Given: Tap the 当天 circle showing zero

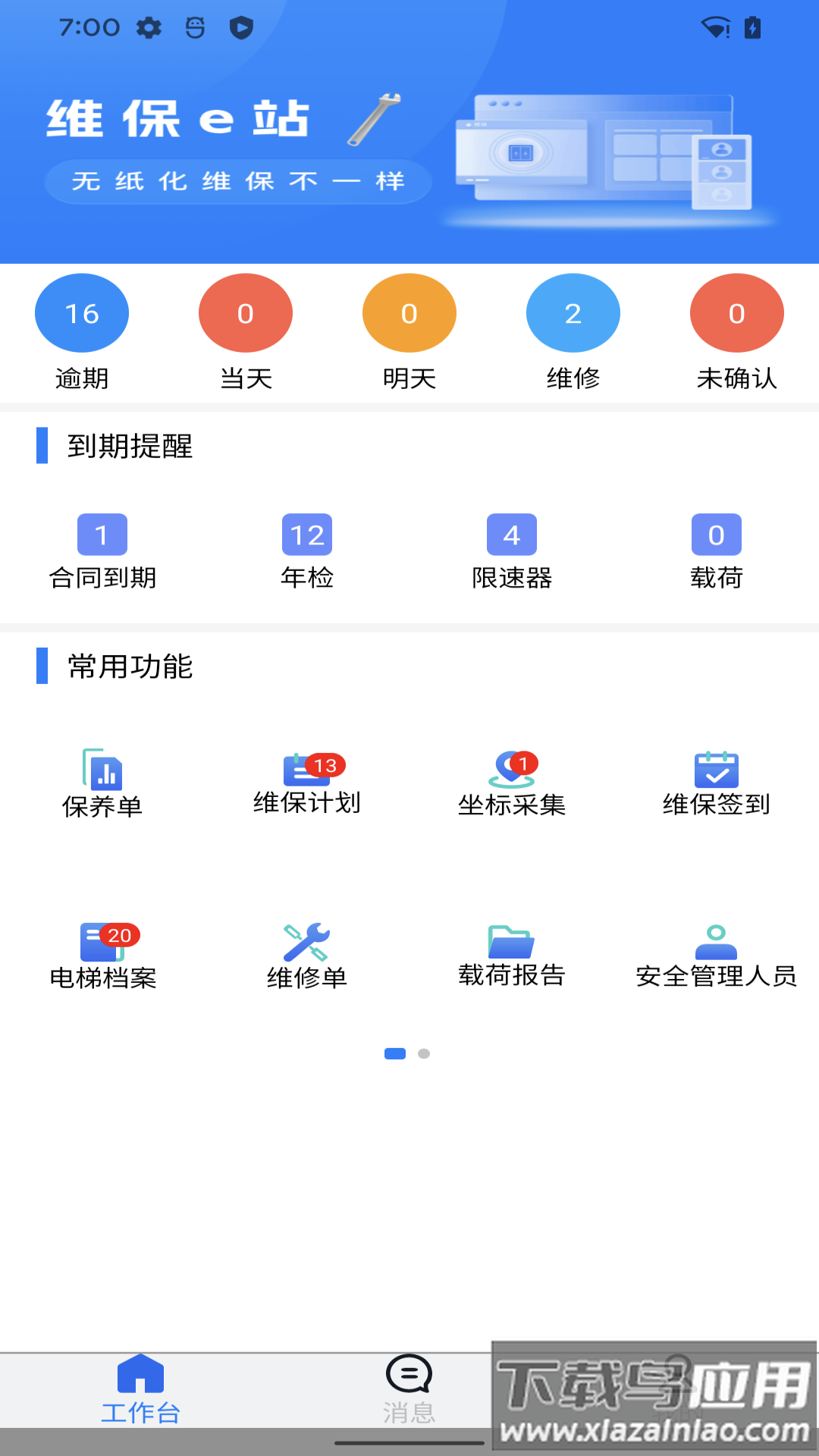Looking at the screenshot, I should click(245, 312).
